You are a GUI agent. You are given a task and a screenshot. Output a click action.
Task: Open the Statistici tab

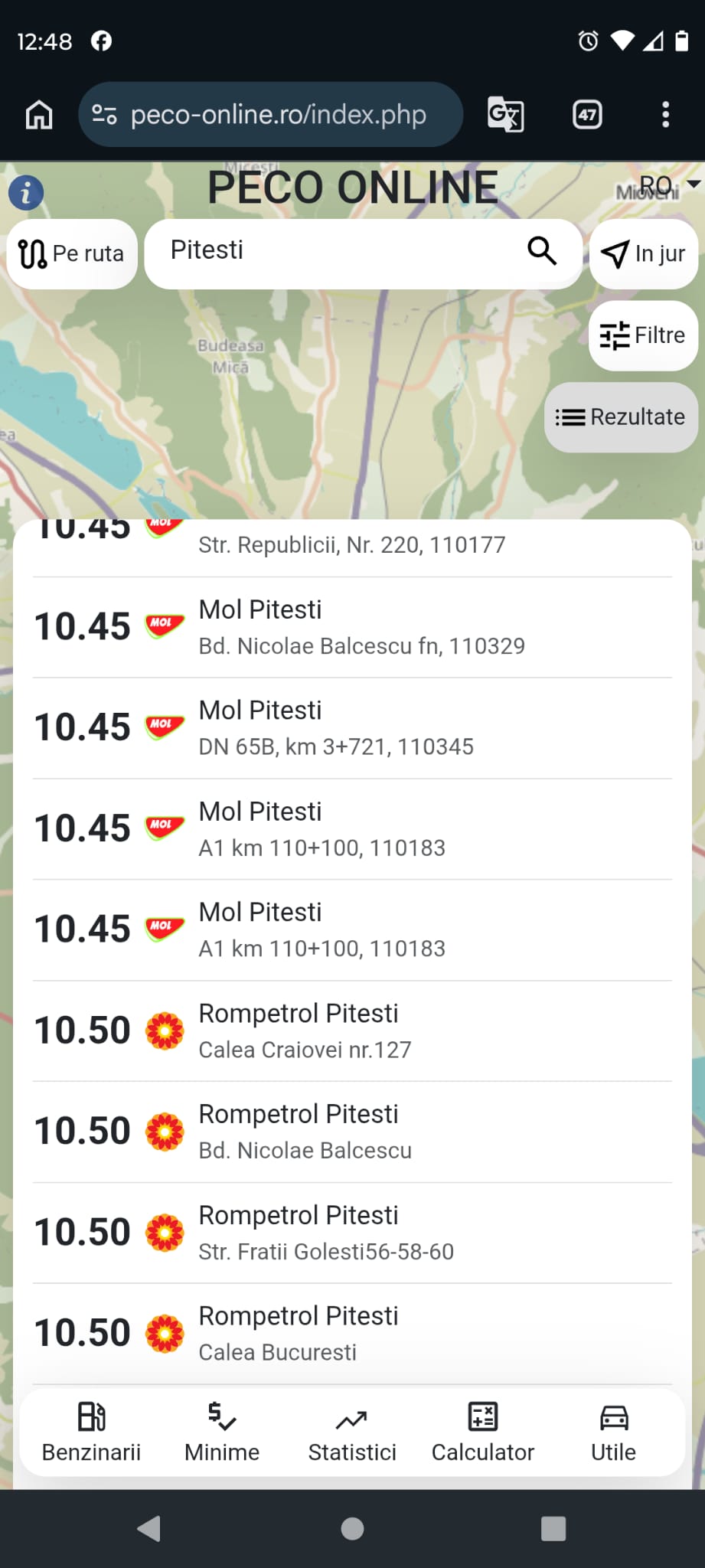point(352,1432)
